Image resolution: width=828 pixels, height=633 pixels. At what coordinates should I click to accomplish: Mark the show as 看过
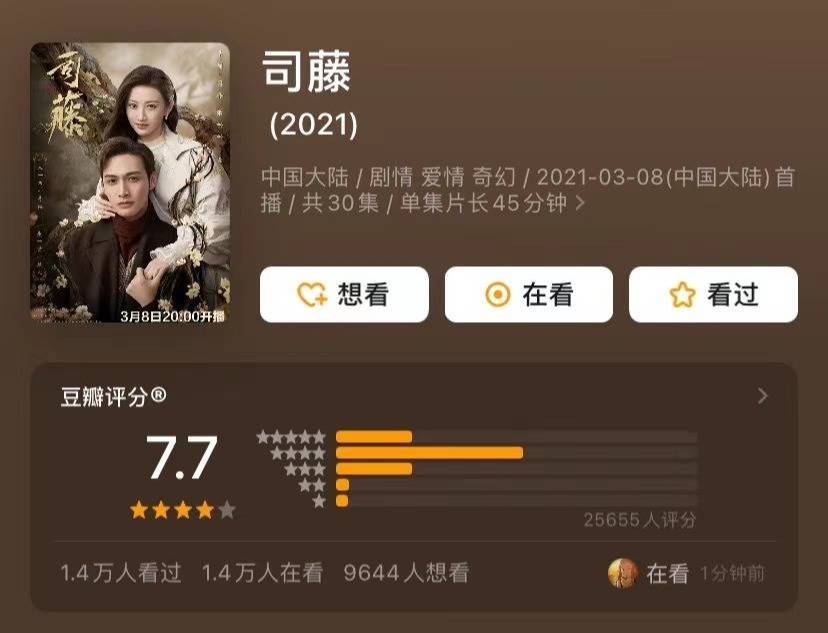coord(713,294)
